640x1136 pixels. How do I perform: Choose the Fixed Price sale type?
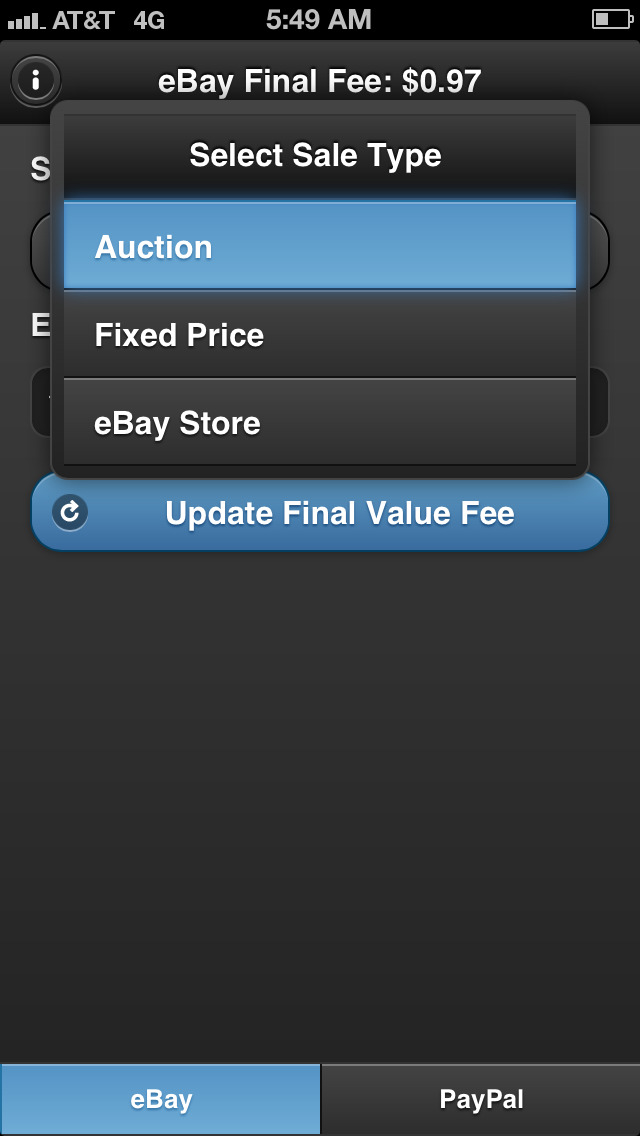pyautogui.click(x=320, y=335)
